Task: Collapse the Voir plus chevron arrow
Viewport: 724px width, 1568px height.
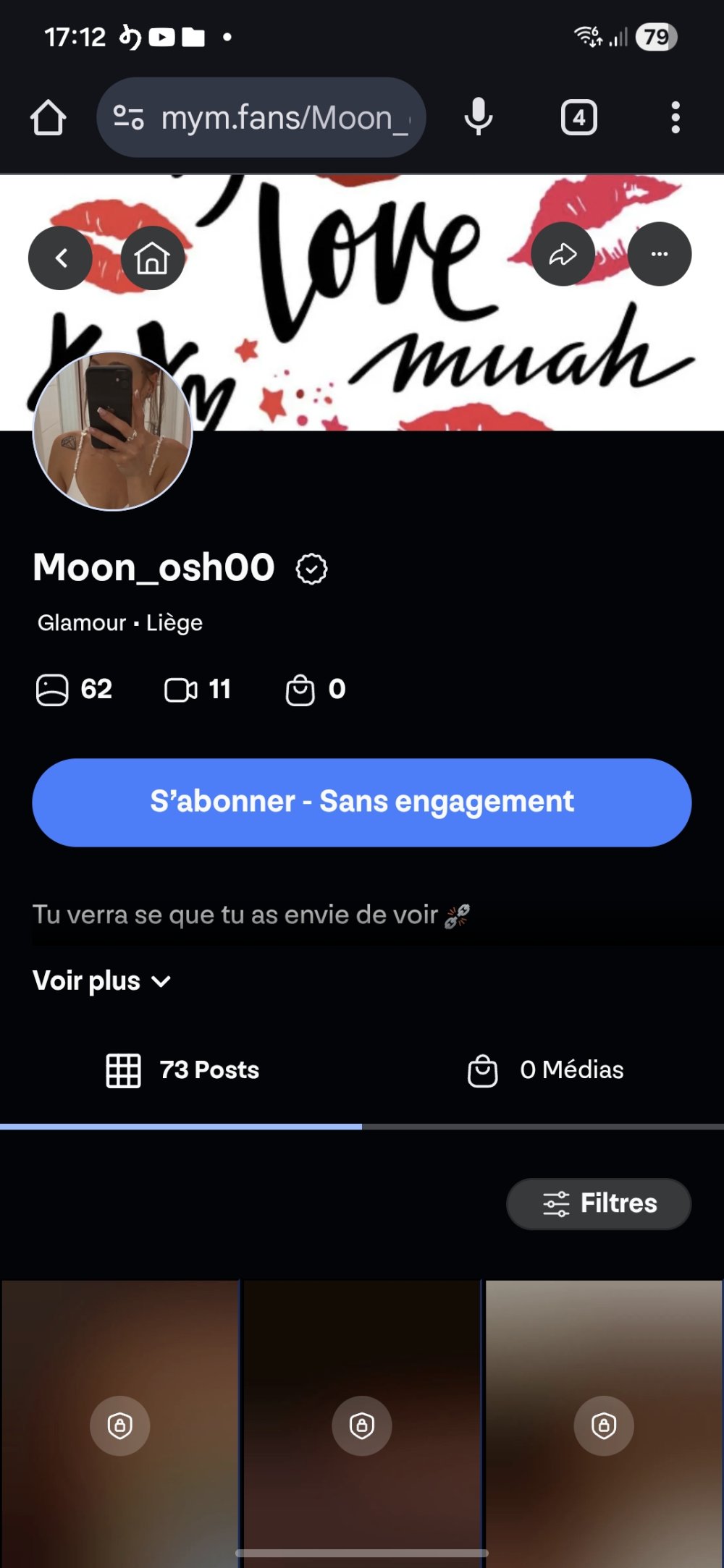Action: [161, 983]
